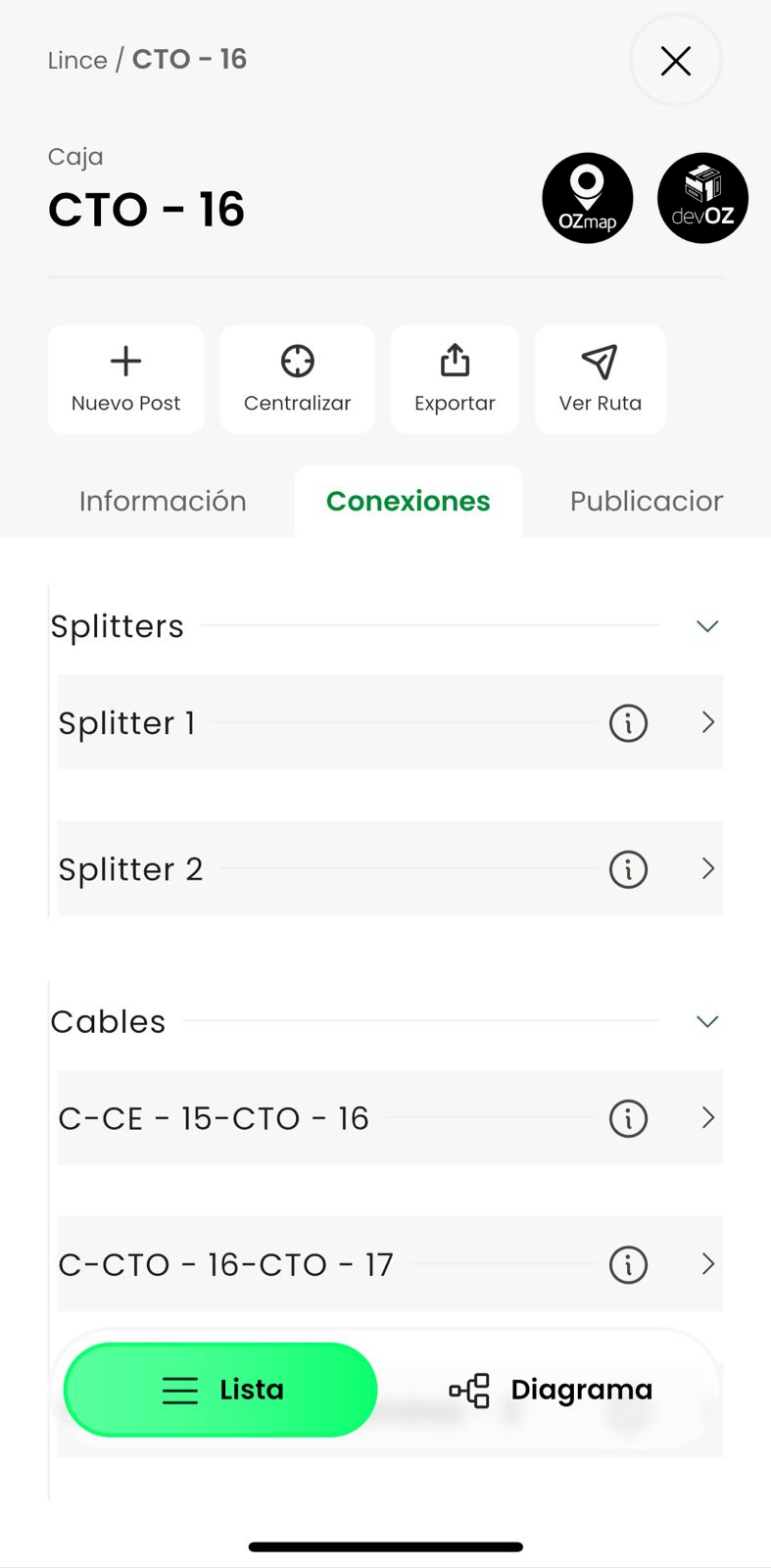Show info for C-CTO - 16-CTO - 17
The width and height of the screenshot is (771, 1568).
click(x=628, y=1264)
